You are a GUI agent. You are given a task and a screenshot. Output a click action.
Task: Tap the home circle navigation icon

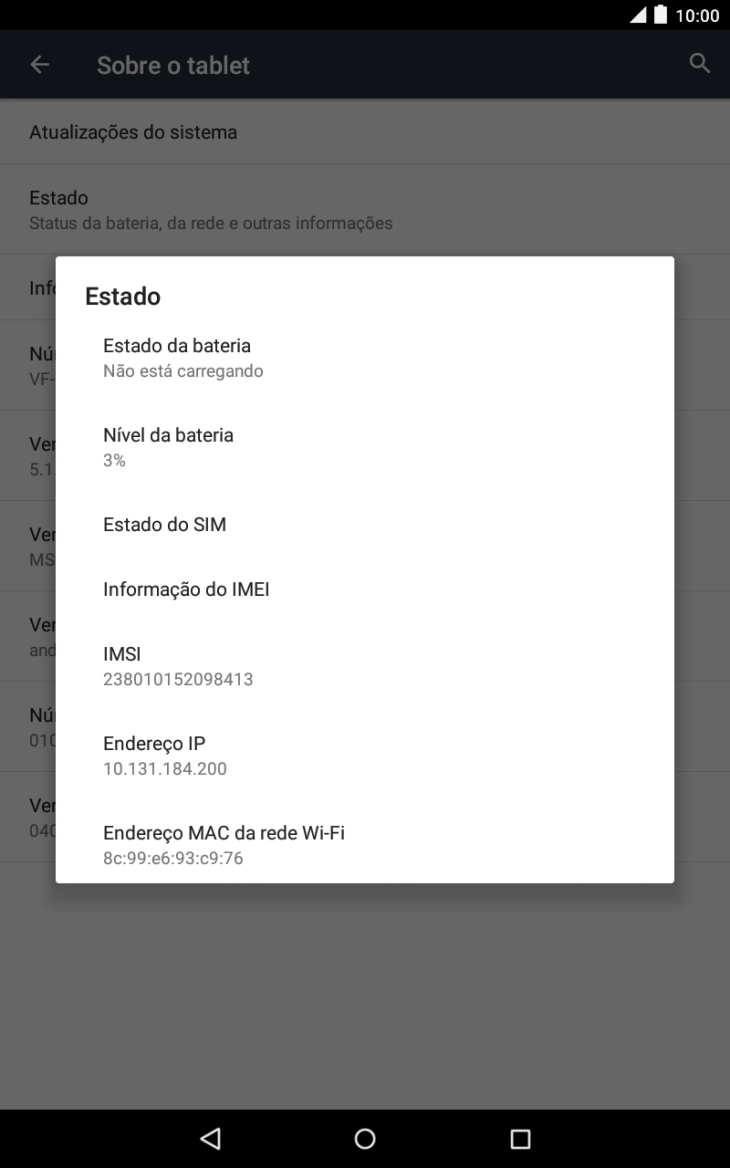coord(364,1137)
